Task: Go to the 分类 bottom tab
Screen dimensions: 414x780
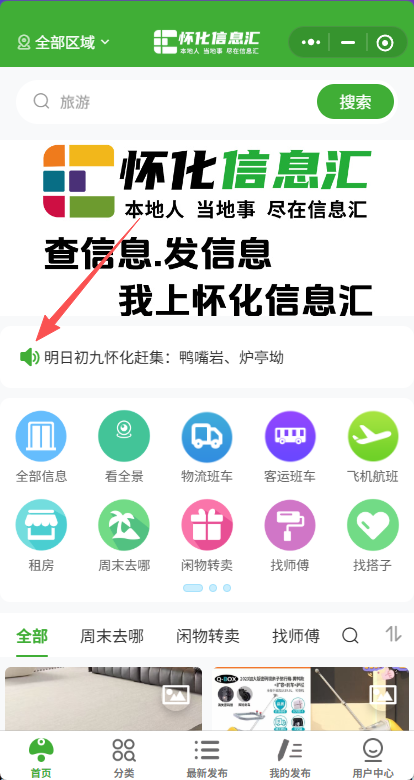Action: coord(124,758)
